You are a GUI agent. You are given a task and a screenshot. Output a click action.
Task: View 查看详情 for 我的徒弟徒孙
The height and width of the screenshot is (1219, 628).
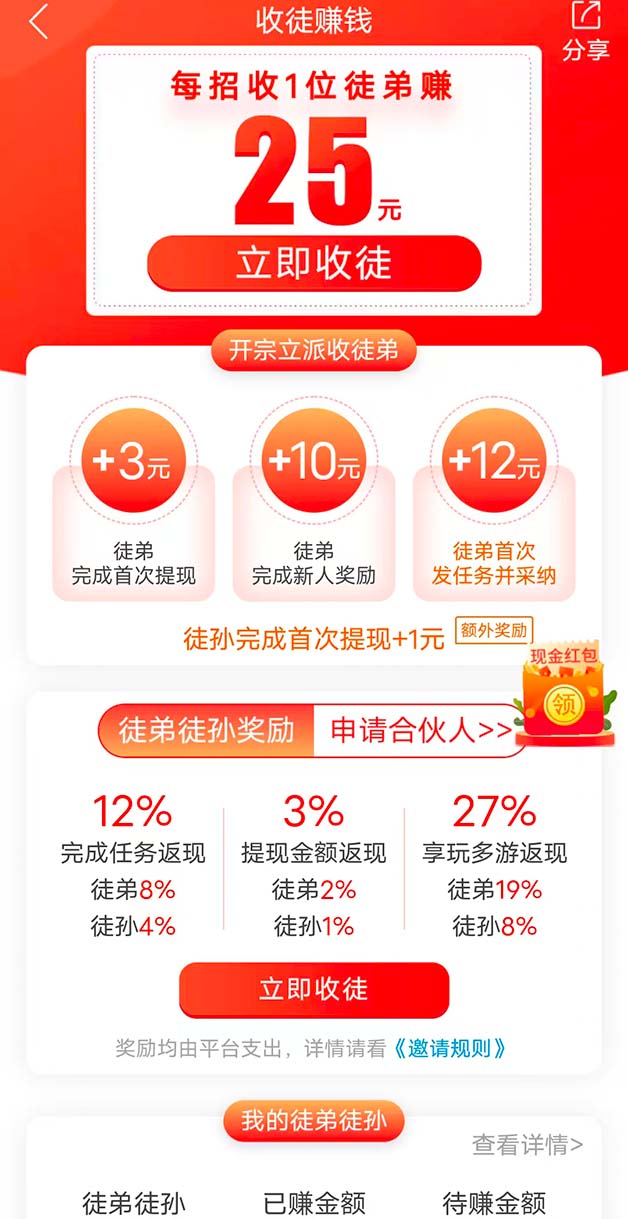(527, 1145)
